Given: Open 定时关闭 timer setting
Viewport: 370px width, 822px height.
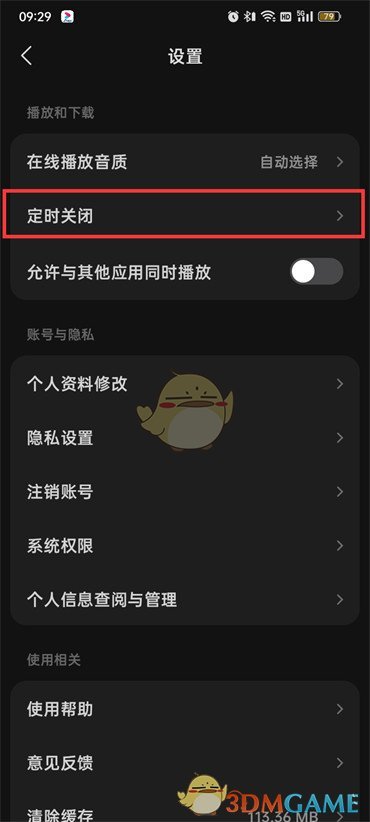Looking at the screenshot, I should pos(184,215).
